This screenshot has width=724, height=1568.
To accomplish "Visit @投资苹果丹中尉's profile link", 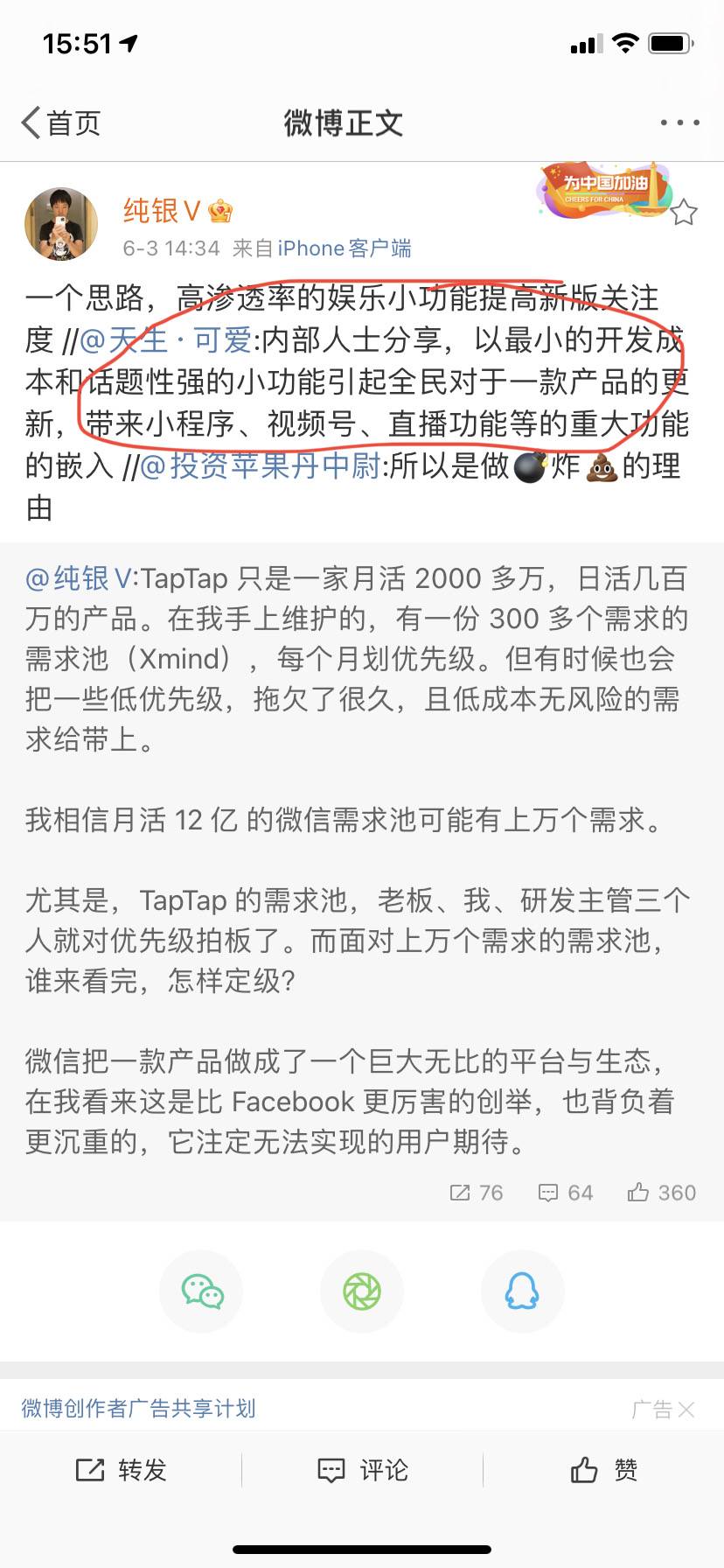I will coord(261,465).
